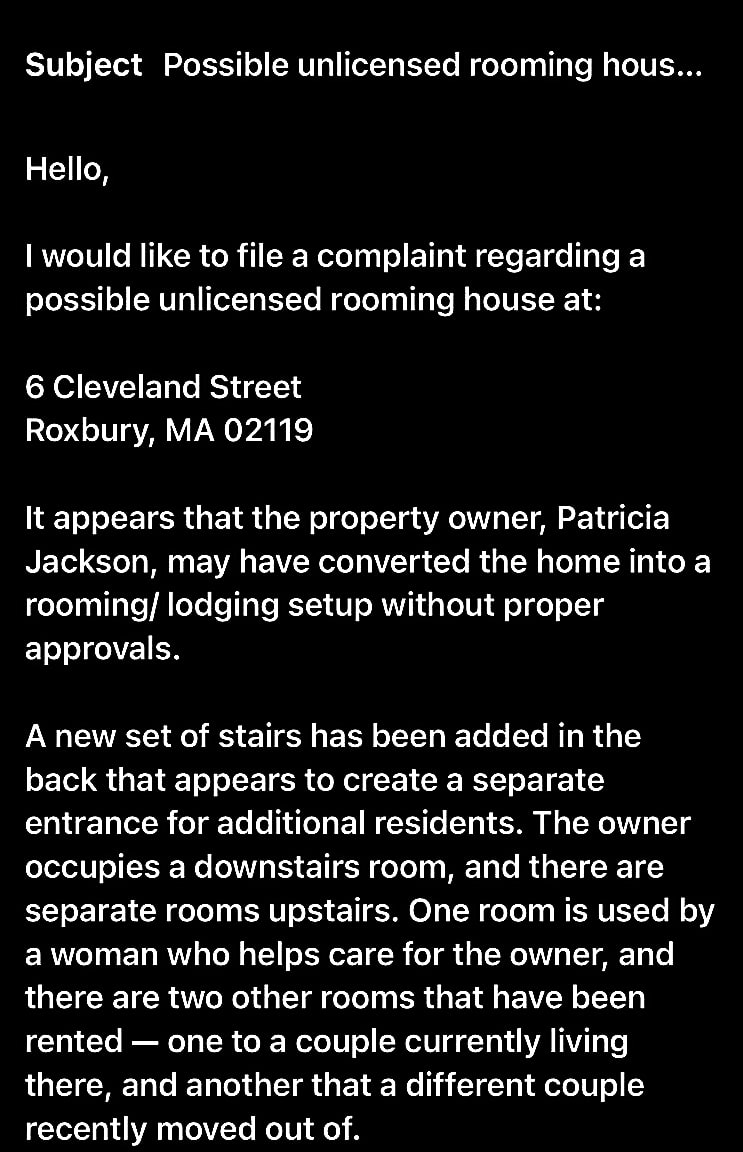Edit the Subject field

pyautogui.click(x=432, y=66)
